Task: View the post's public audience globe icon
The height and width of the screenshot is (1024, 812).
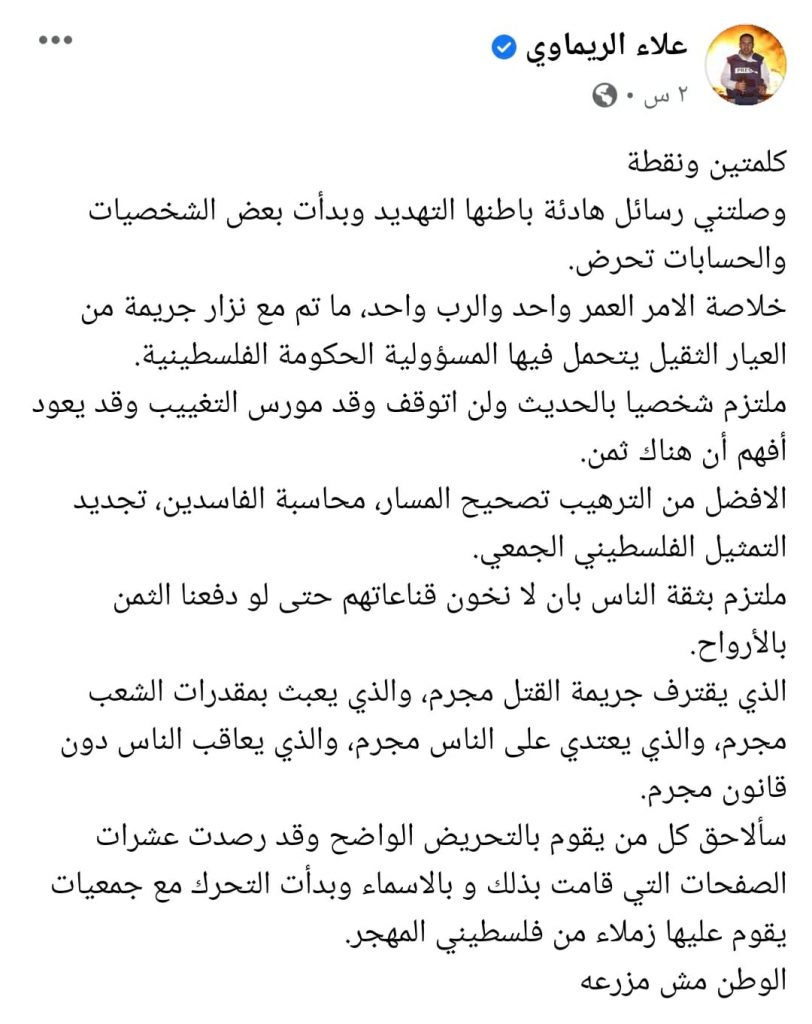Action: (x=605, y=95)
